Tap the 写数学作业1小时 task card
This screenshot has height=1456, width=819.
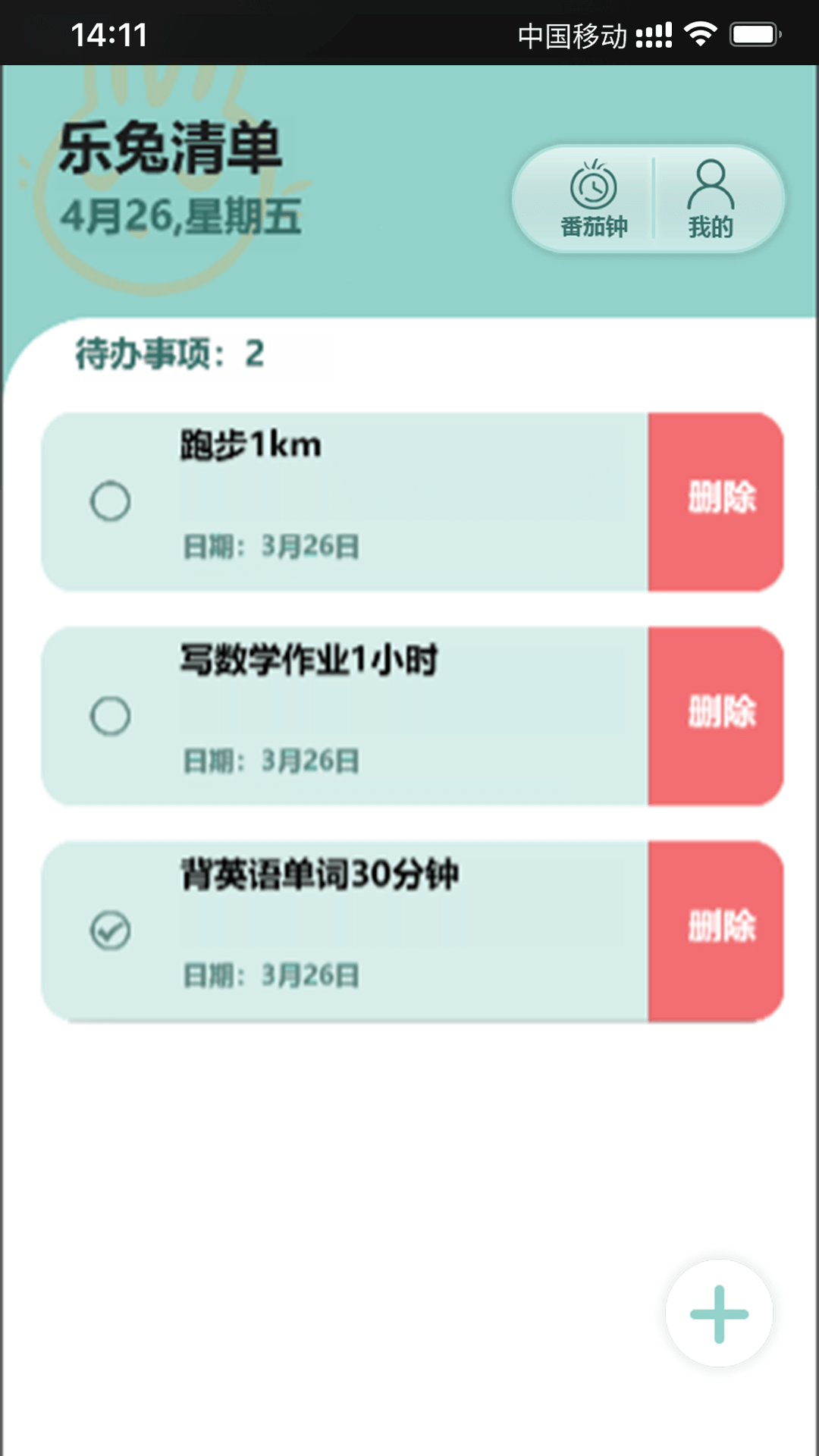pos(341,713)
